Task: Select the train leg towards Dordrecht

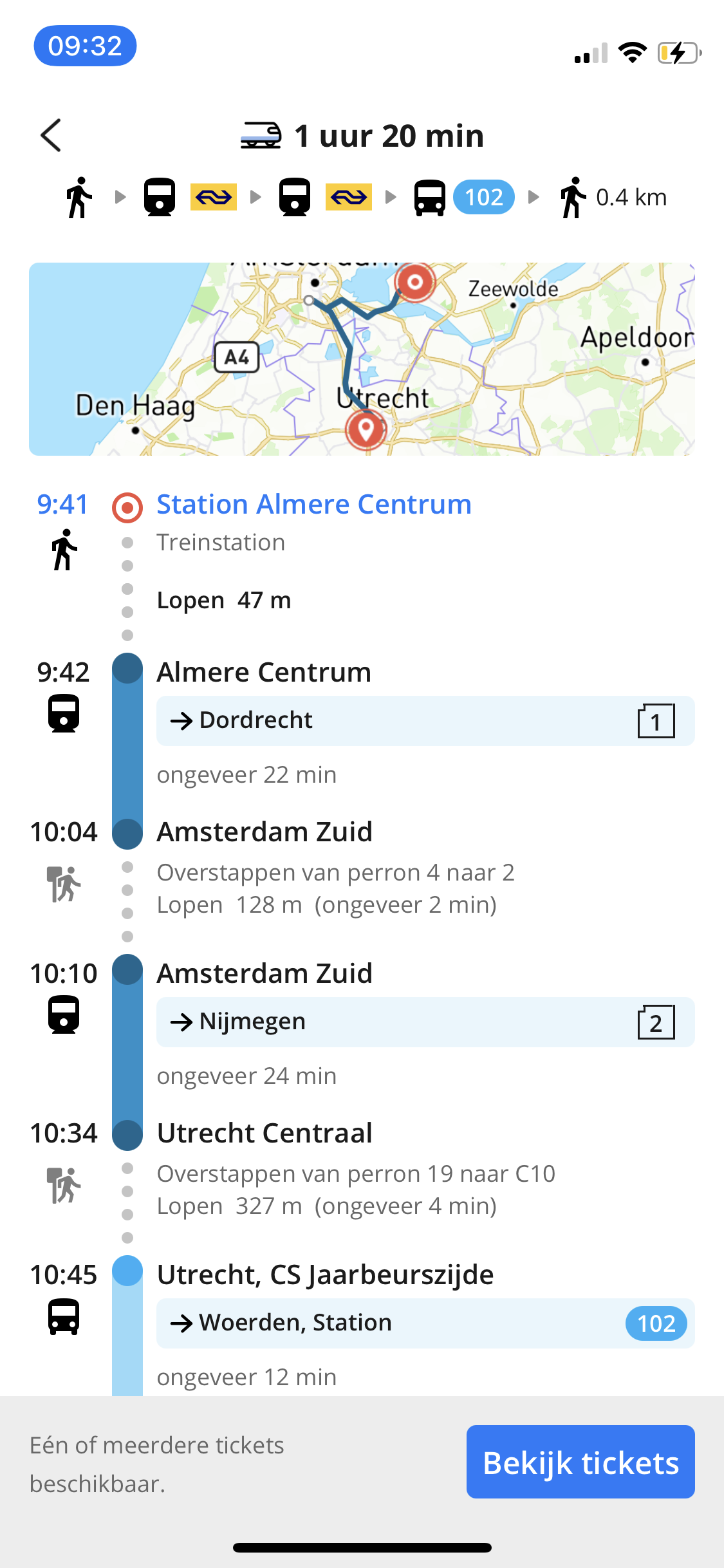Action: click(x=425, y=721)
